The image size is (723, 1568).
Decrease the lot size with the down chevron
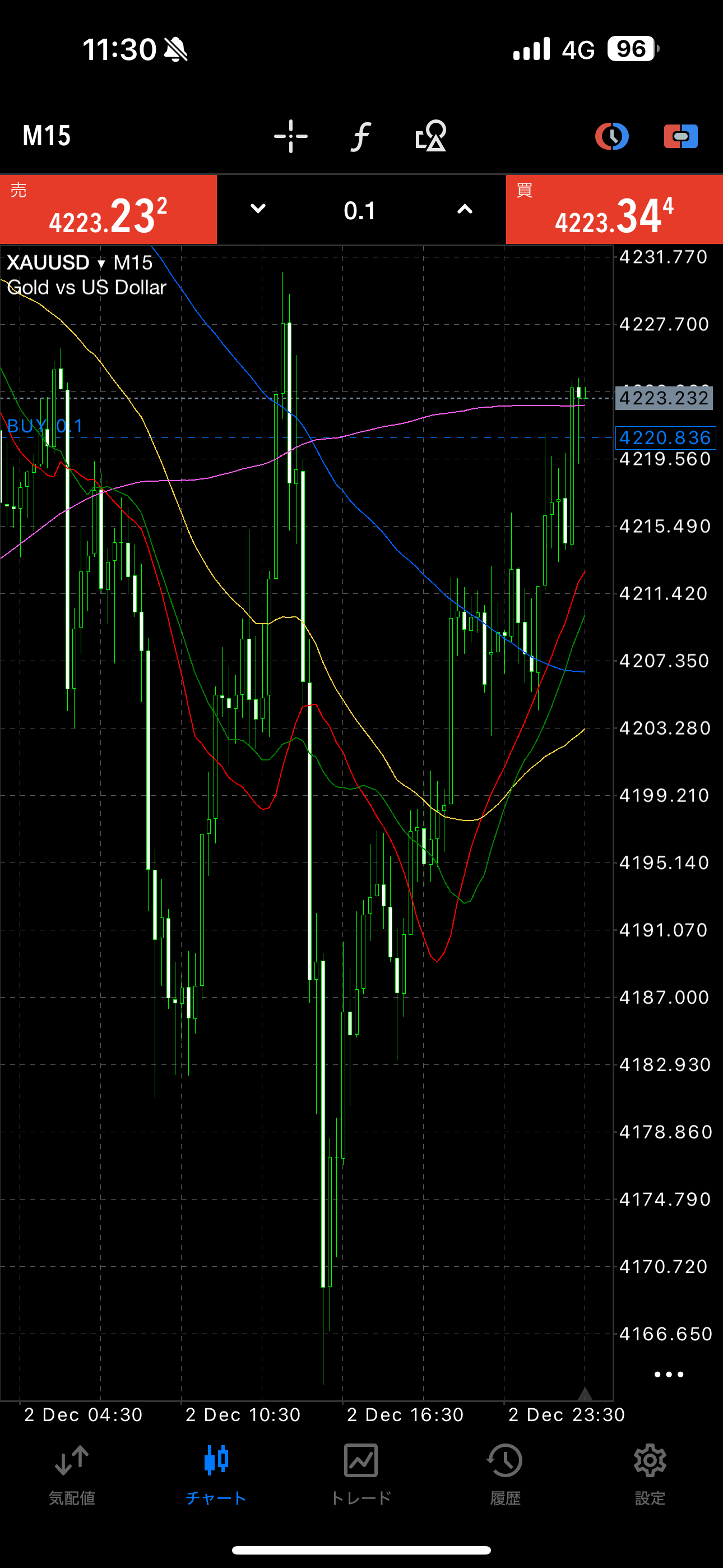pyautogui.click(x=258, y=209)
